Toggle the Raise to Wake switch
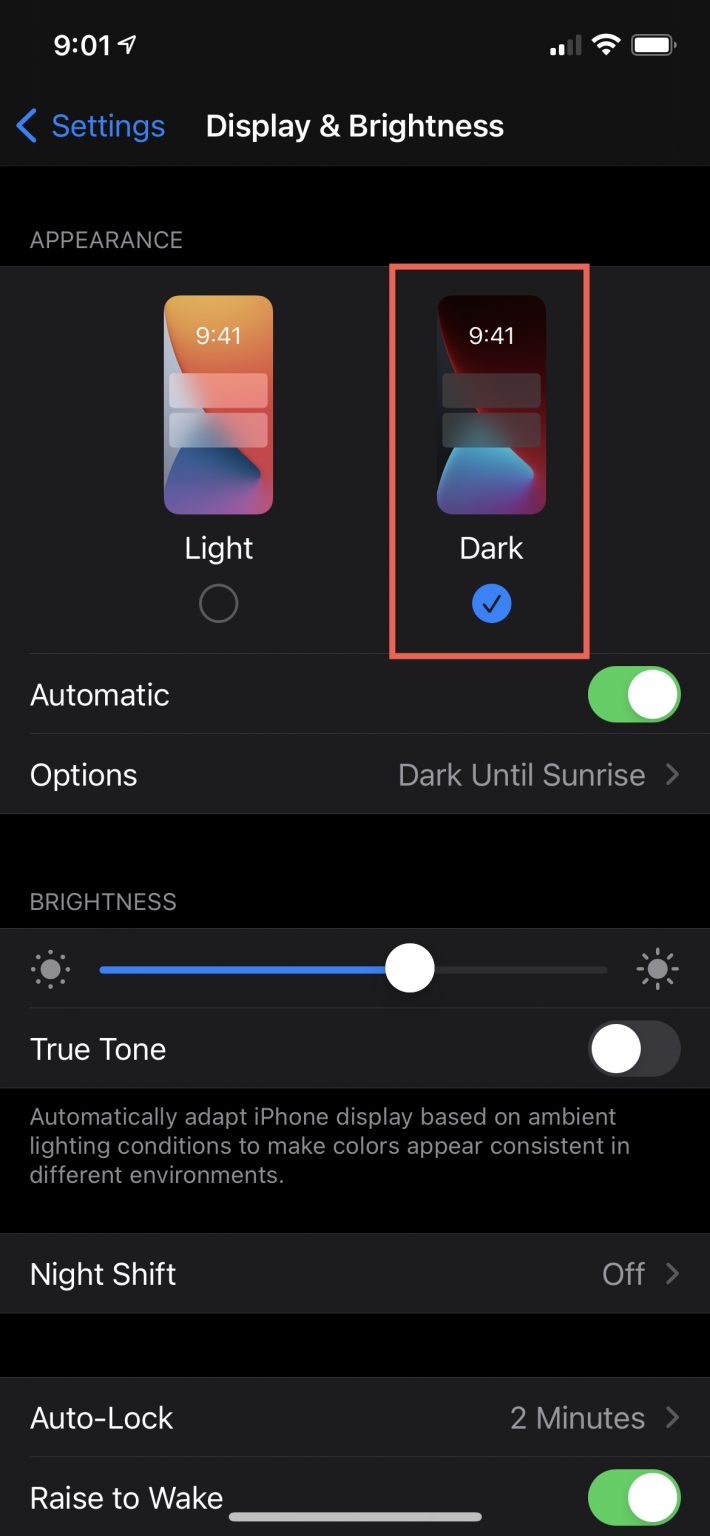 [634, 1498]
